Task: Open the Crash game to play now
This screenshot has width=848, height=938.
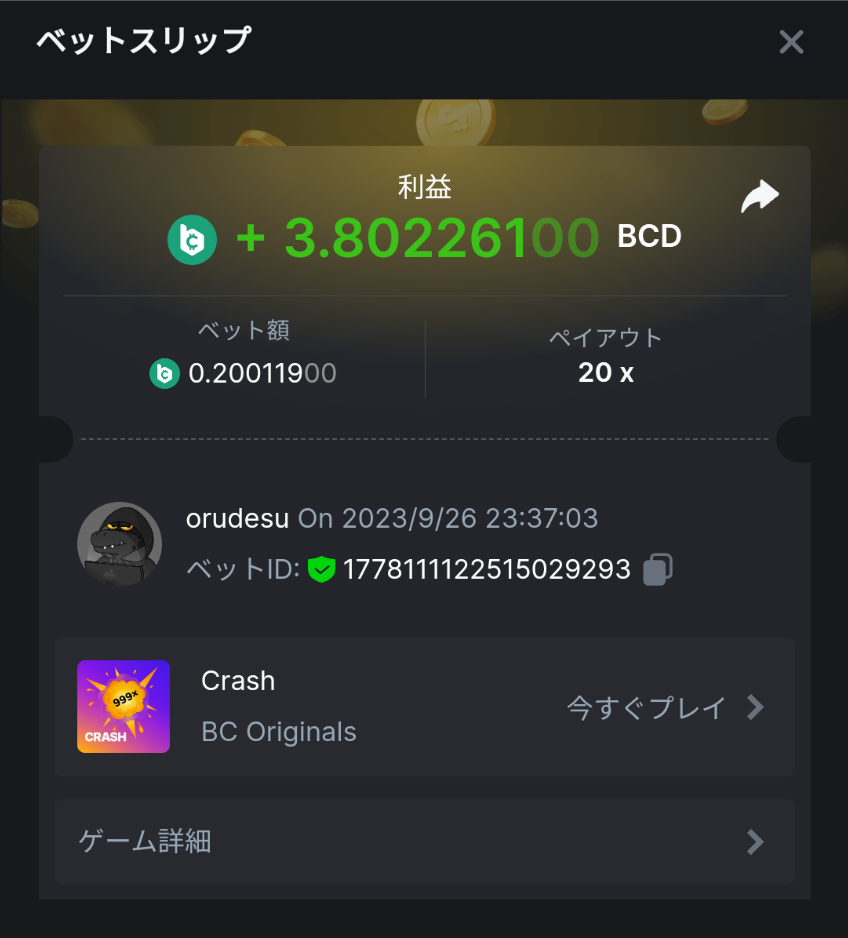Action: coord(664,708)
